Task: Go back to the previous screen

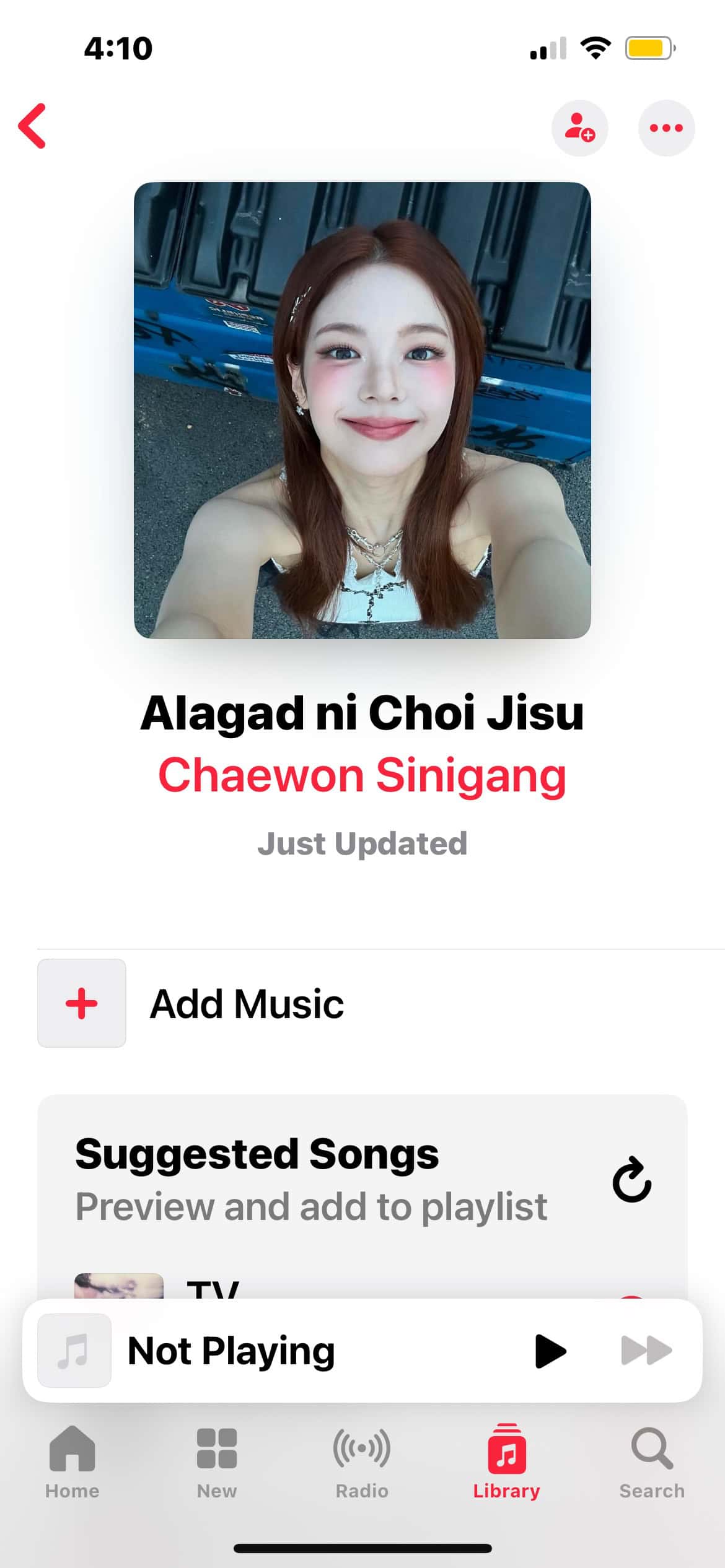Action: pos(32,126)
